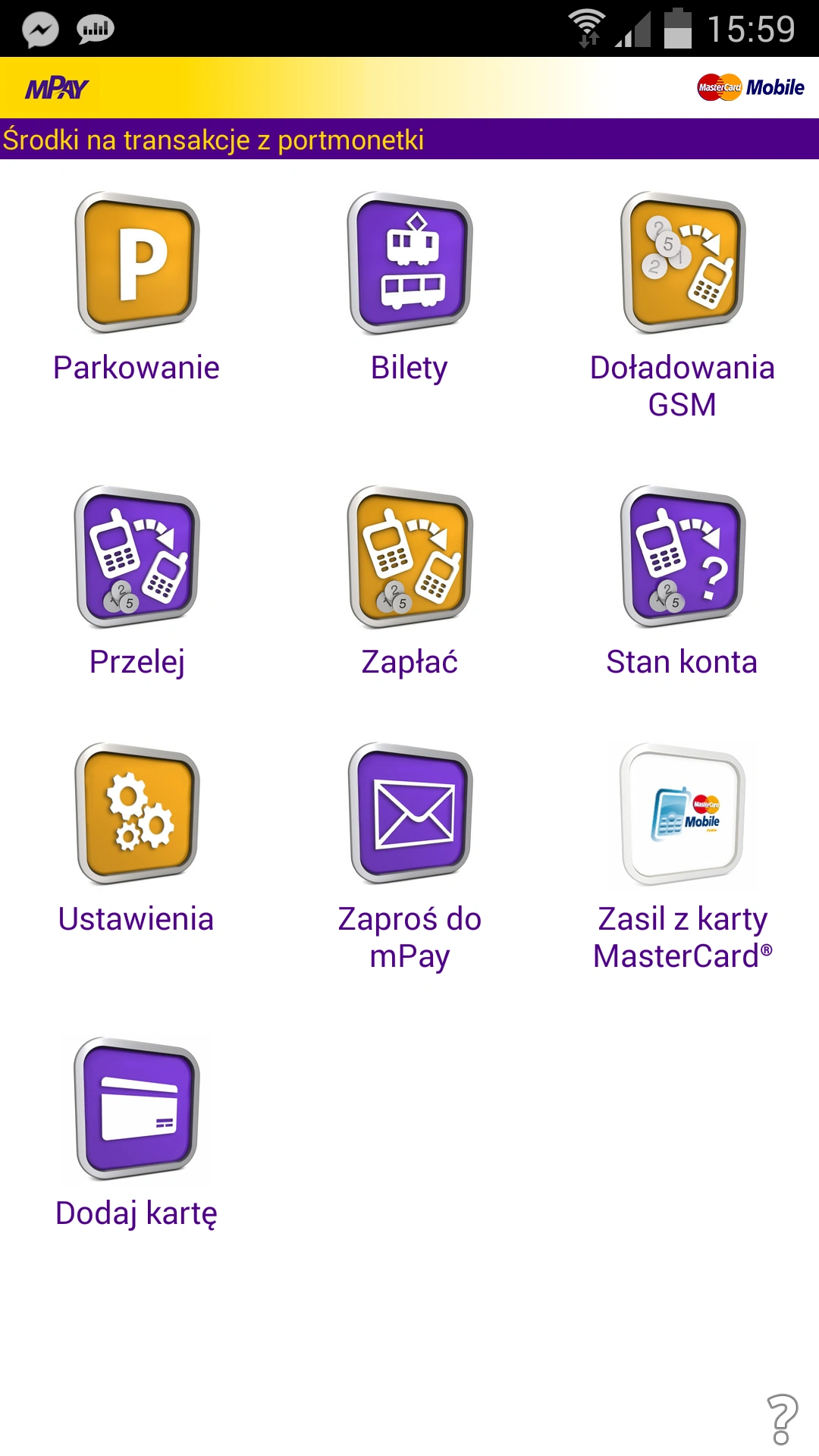This screenshot has height=1456, width=819.
Task: Tap the Facebook Messenger notification icon
Action: 41,28
